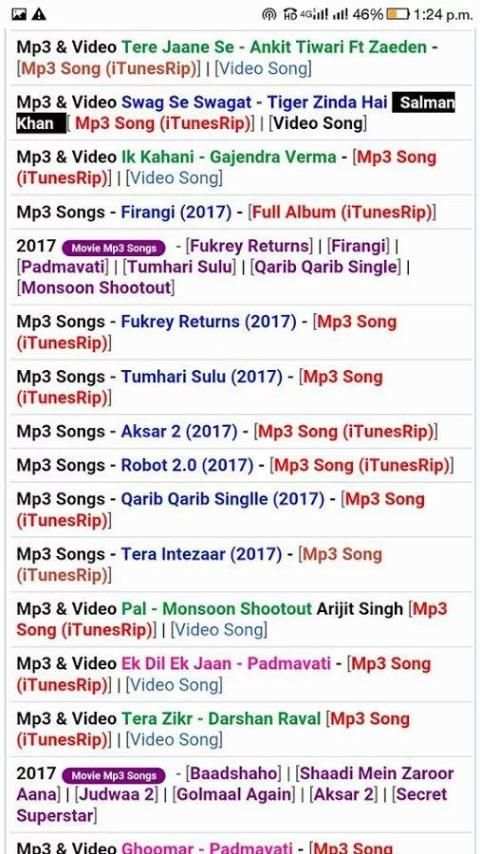This screenshot has width=480, height=854.
Task: Open Video Song link for Ik Kahani
Action: pos(174,178)
